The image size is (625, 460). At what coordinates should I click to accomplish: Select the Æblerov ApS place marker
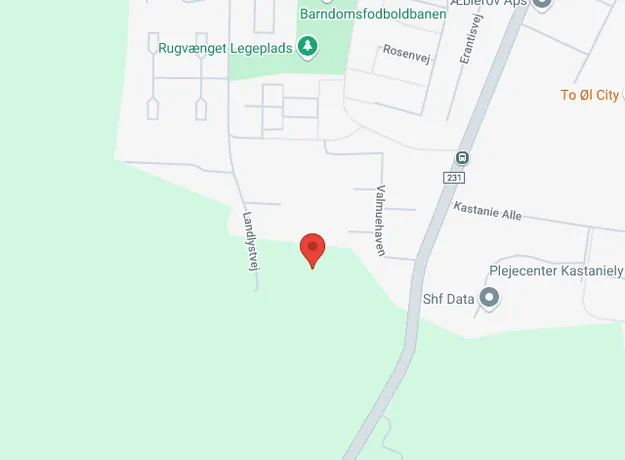pos(543,3)
